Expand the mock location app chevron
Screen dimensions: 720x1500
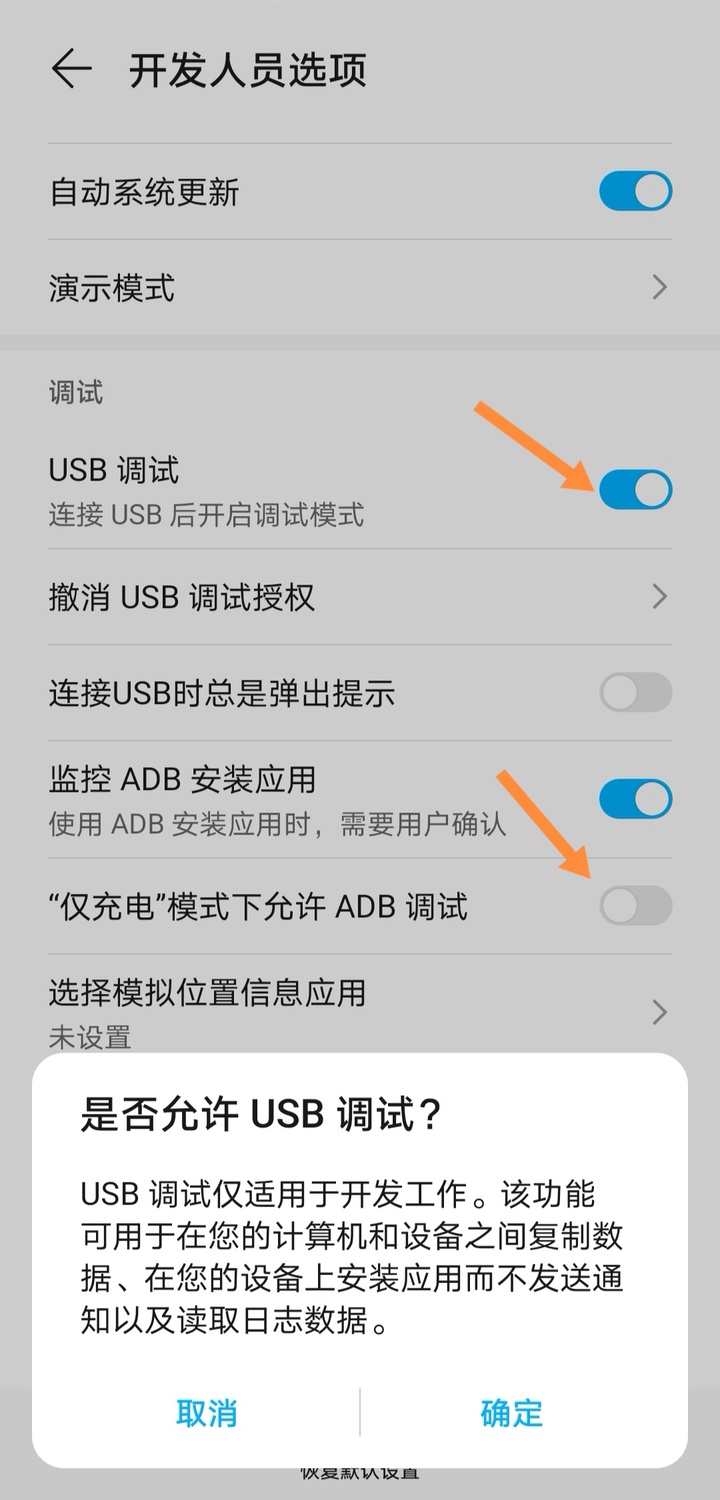[658, 1013]
